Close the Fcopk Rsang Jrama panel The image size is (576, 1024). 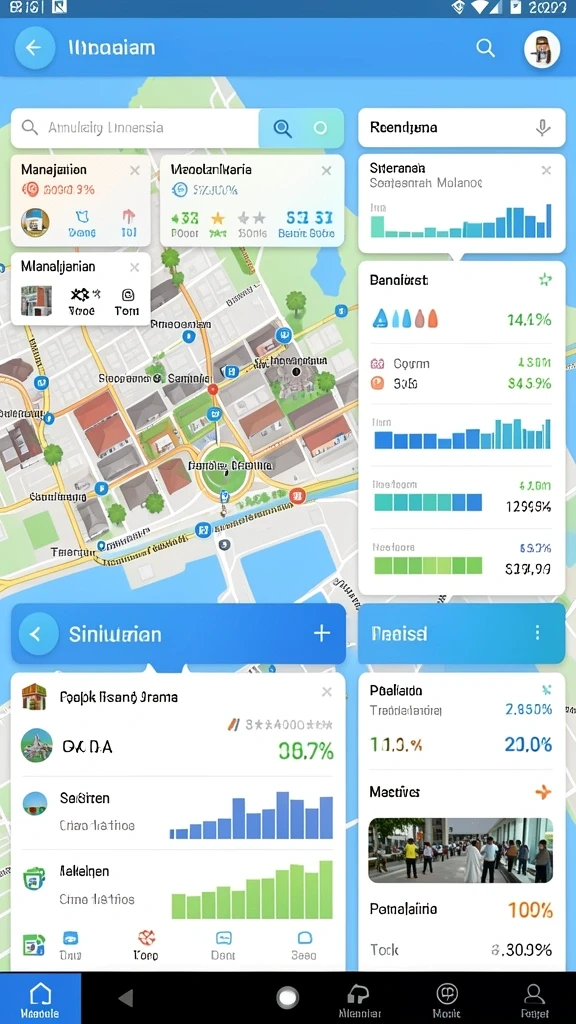[327, 692]
